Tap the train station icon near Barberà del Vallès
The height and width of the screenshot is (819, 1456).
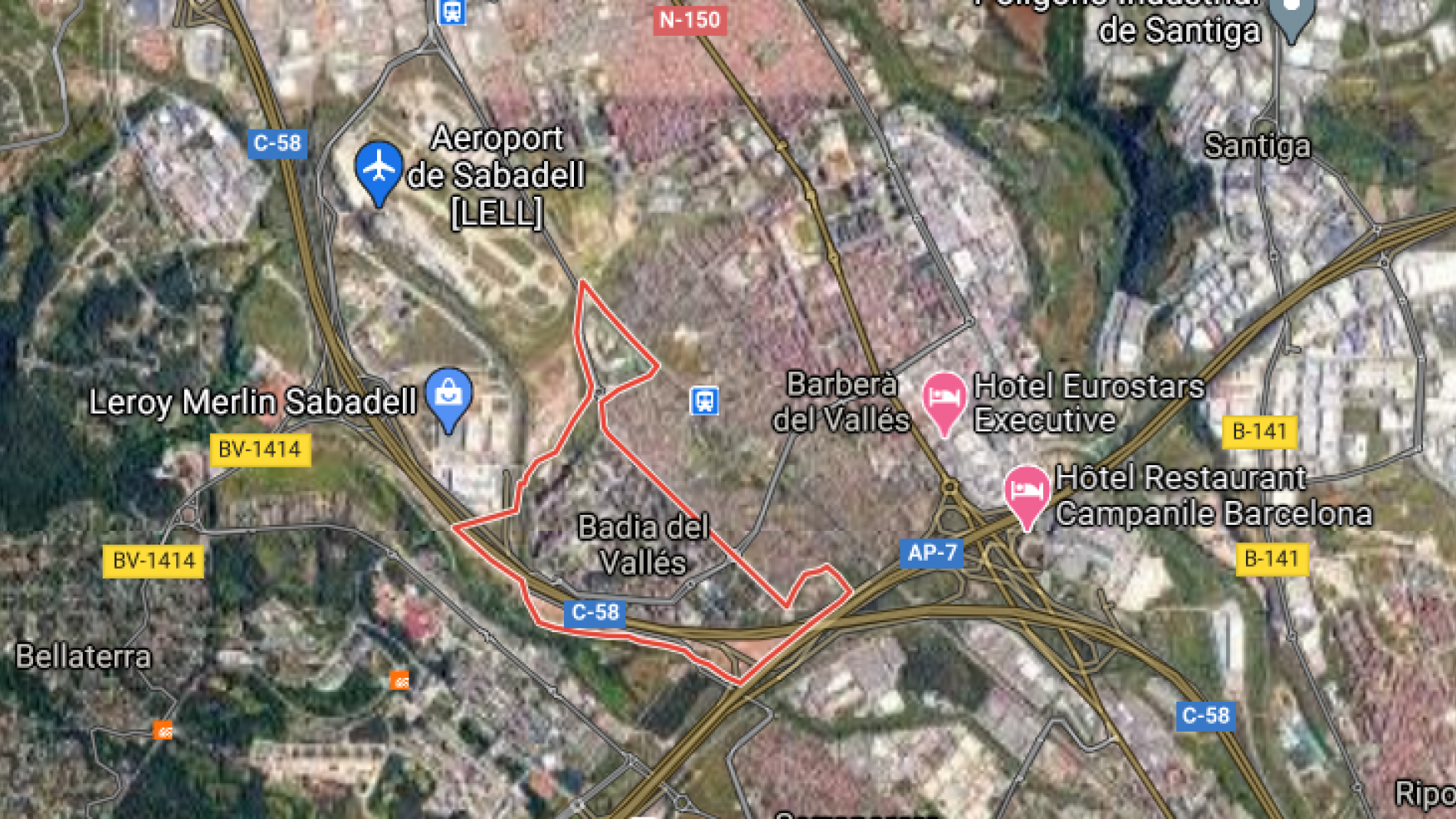tap(704, 401)
